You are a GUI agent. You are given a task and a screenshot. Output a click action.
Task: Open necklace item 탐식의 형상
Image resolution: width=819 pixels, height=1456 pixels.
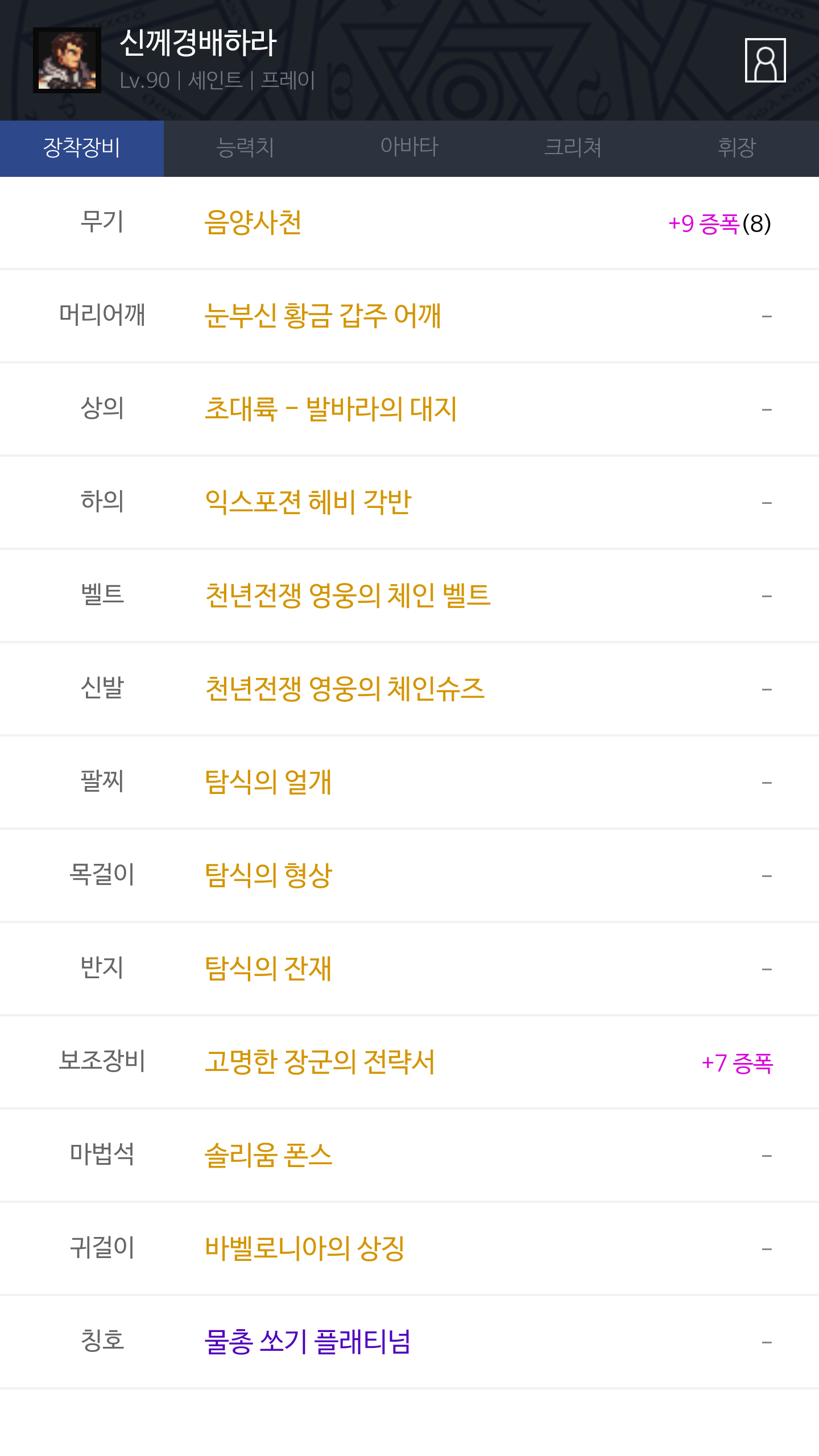click(268, 875)
